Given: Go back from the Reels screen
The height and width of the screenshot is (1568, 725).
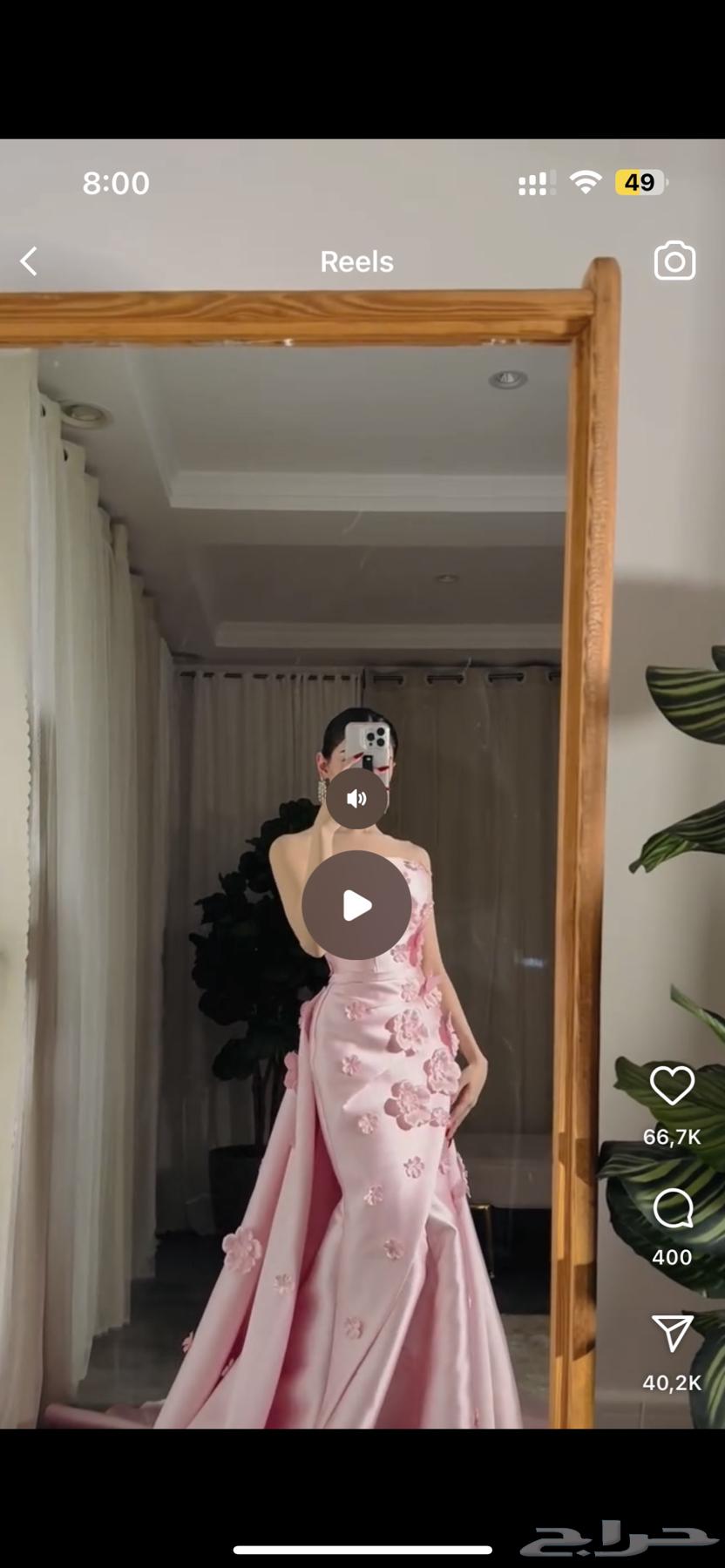Looking at the screenshot, I should (29, 261).
